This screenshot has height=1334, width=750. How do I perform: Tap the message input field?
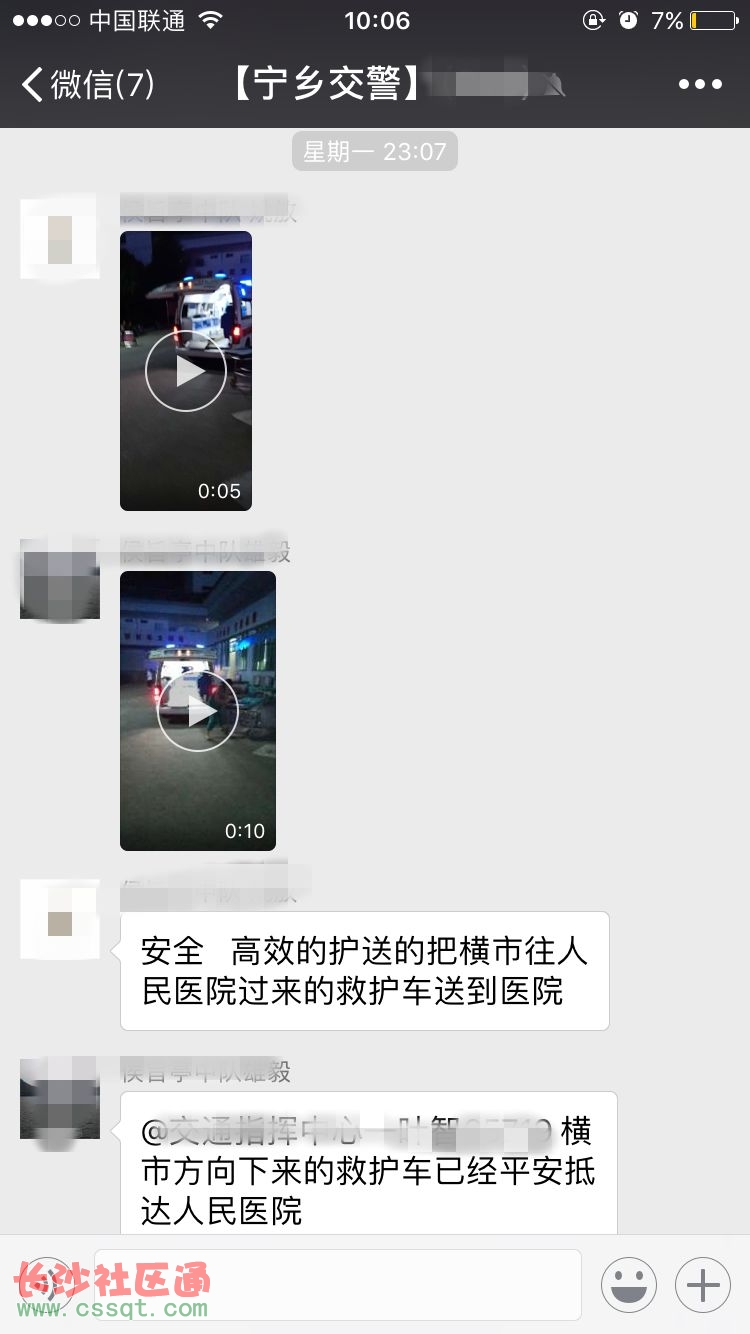[340, 1285]
